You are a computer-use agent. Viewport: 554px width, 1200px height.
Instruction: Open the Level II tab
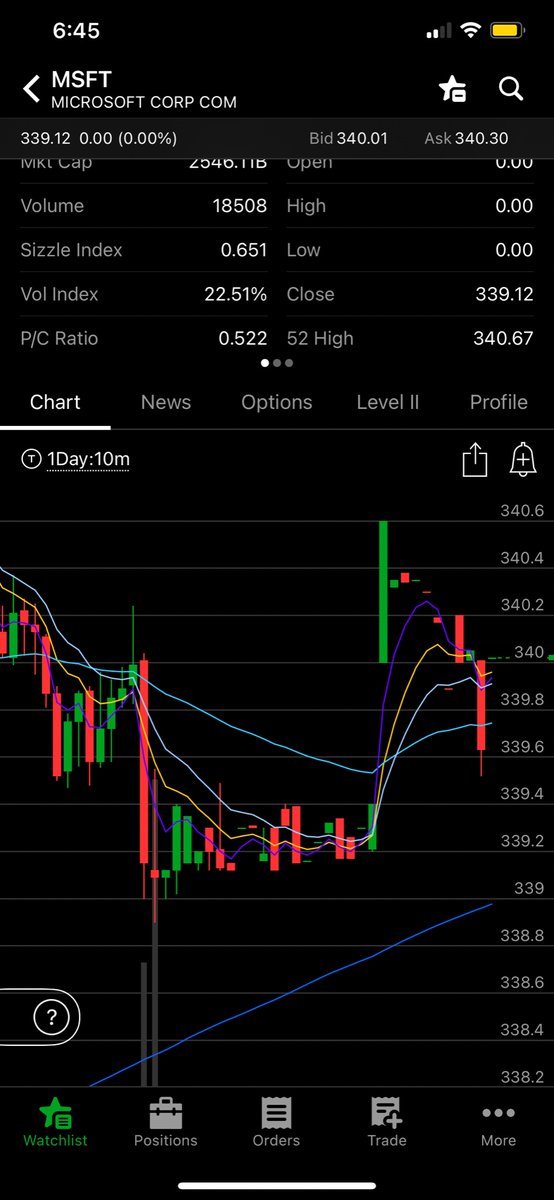coord(388,402)
